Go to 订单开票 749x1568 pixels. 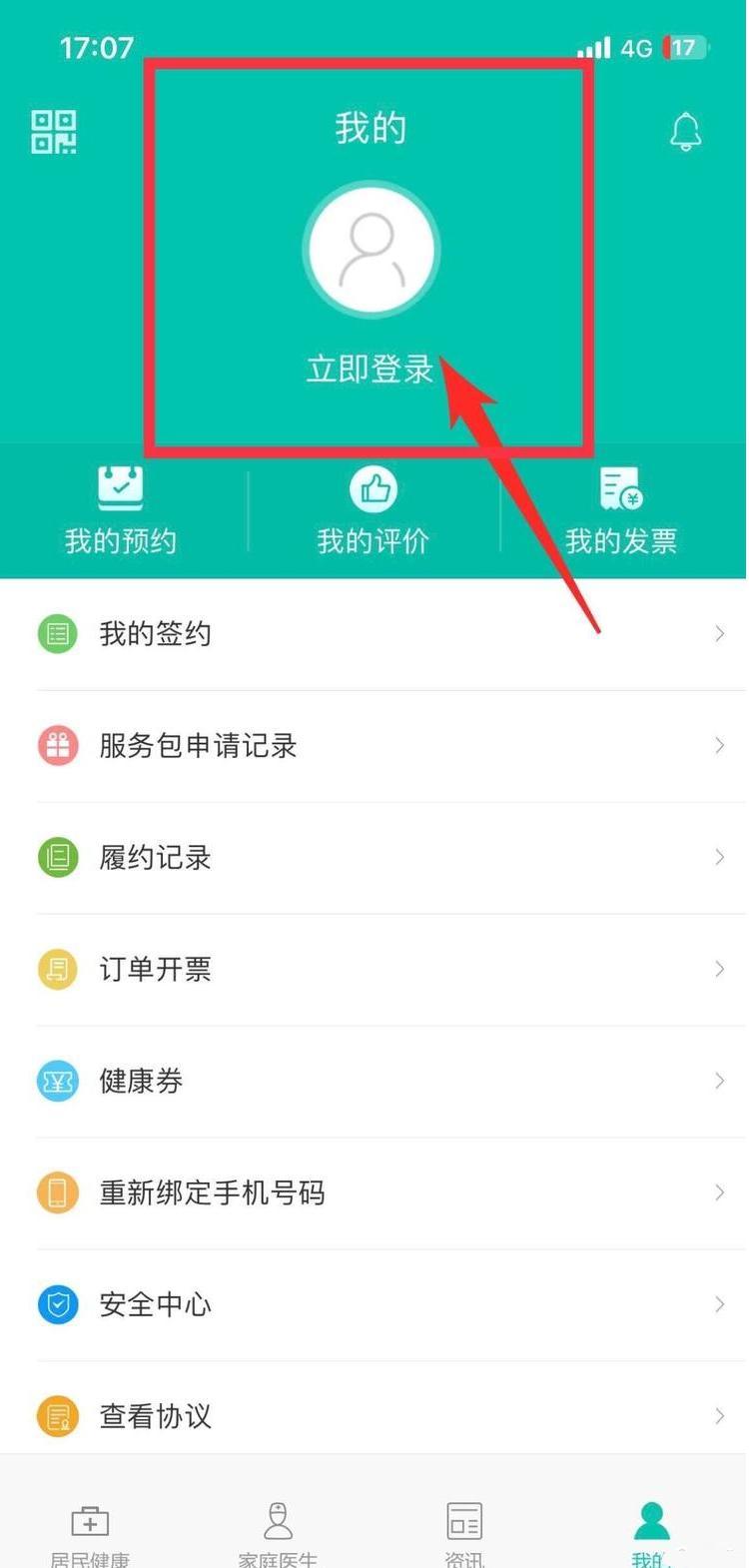click(379, 970)
